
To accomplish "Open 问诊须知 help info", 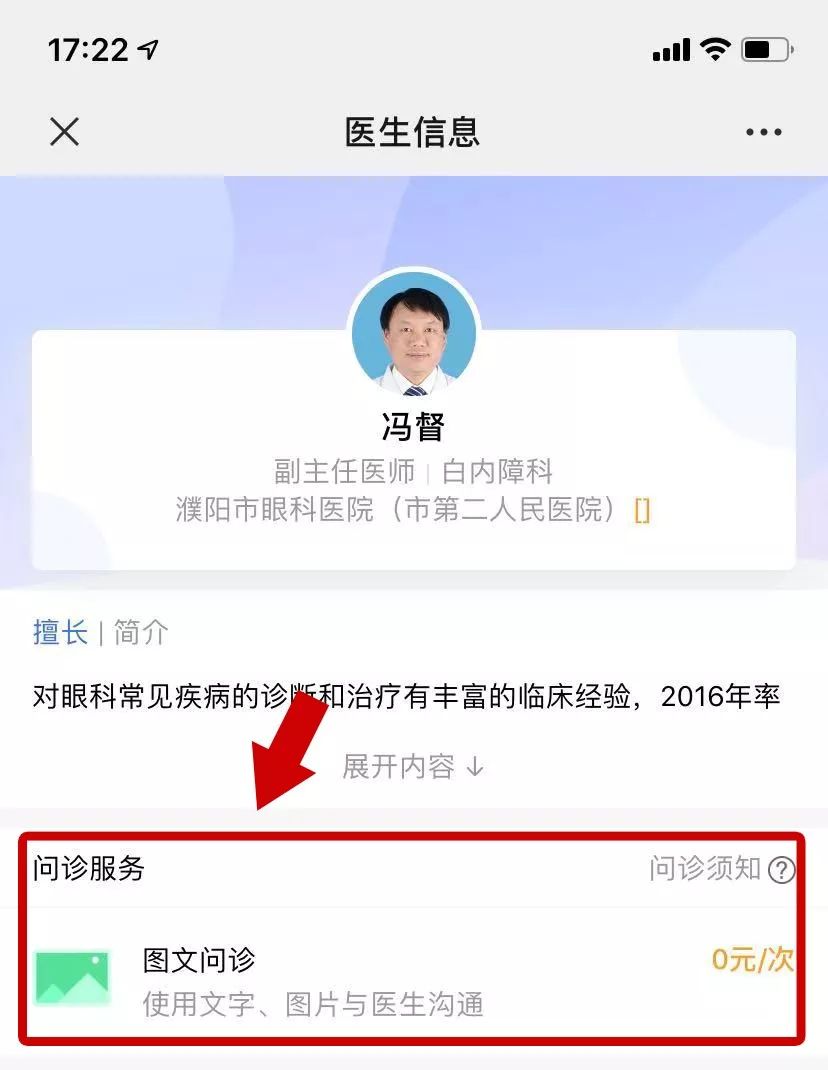I will tap(722, 869).
